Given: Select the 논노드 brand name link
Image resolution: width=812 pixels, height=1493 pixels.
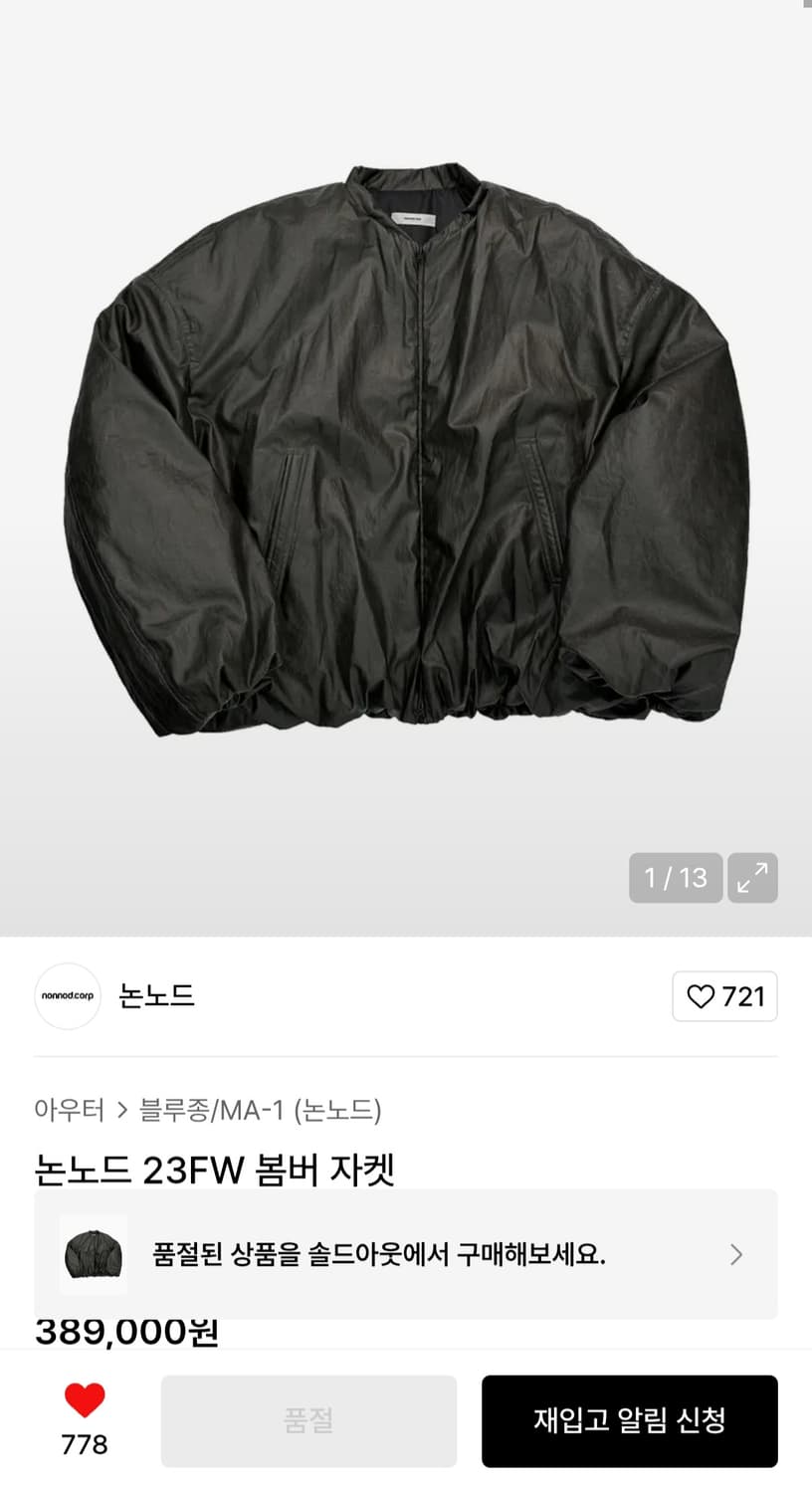Looking at the screenshot, I should pyautogui.click(x=155, y=996).
